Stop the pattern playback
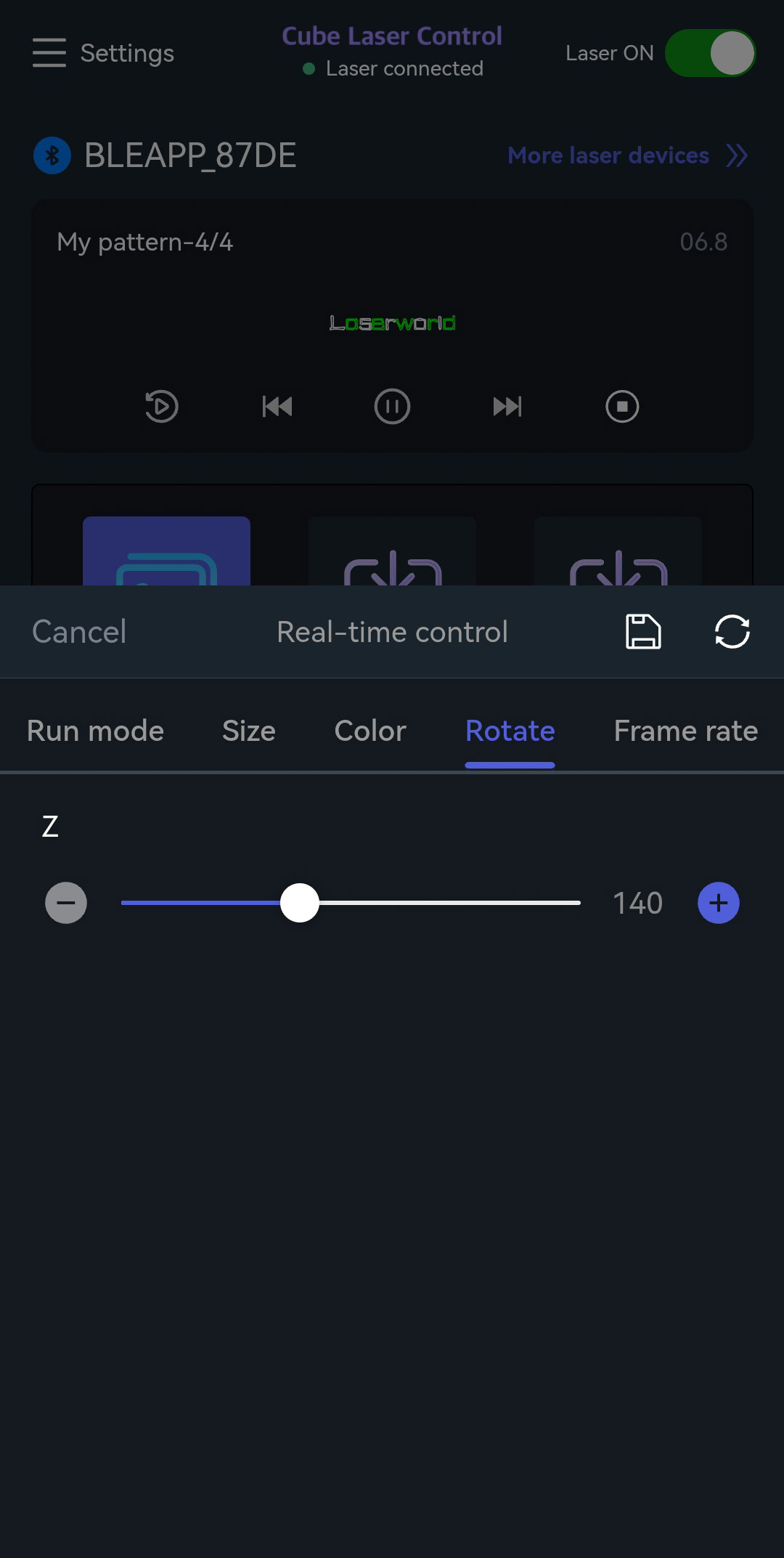Viewport: 784px width, 1558px height. click(x=622, y=406)
